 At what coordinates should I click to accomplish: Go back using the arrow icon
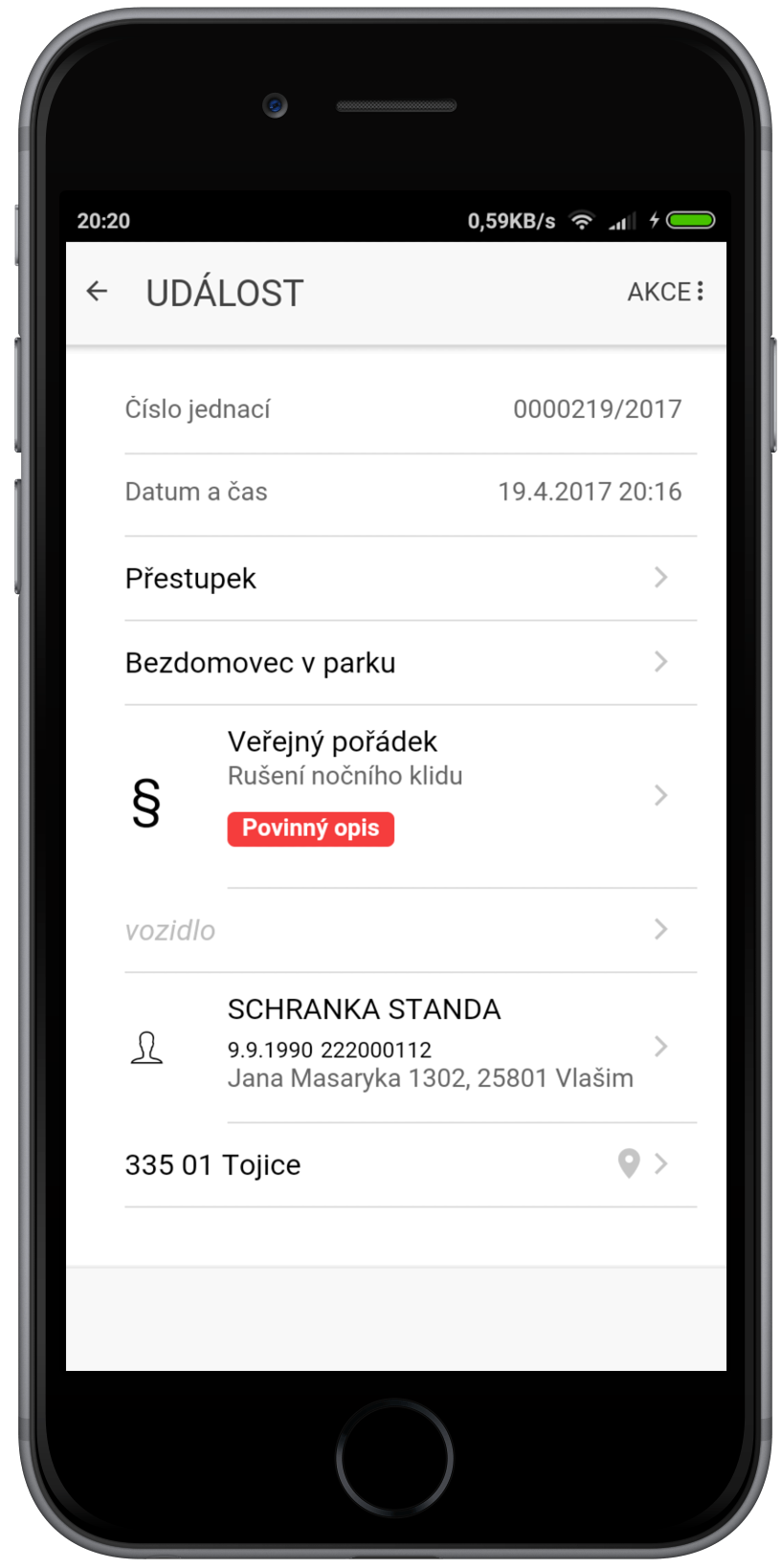click(97, 292)
